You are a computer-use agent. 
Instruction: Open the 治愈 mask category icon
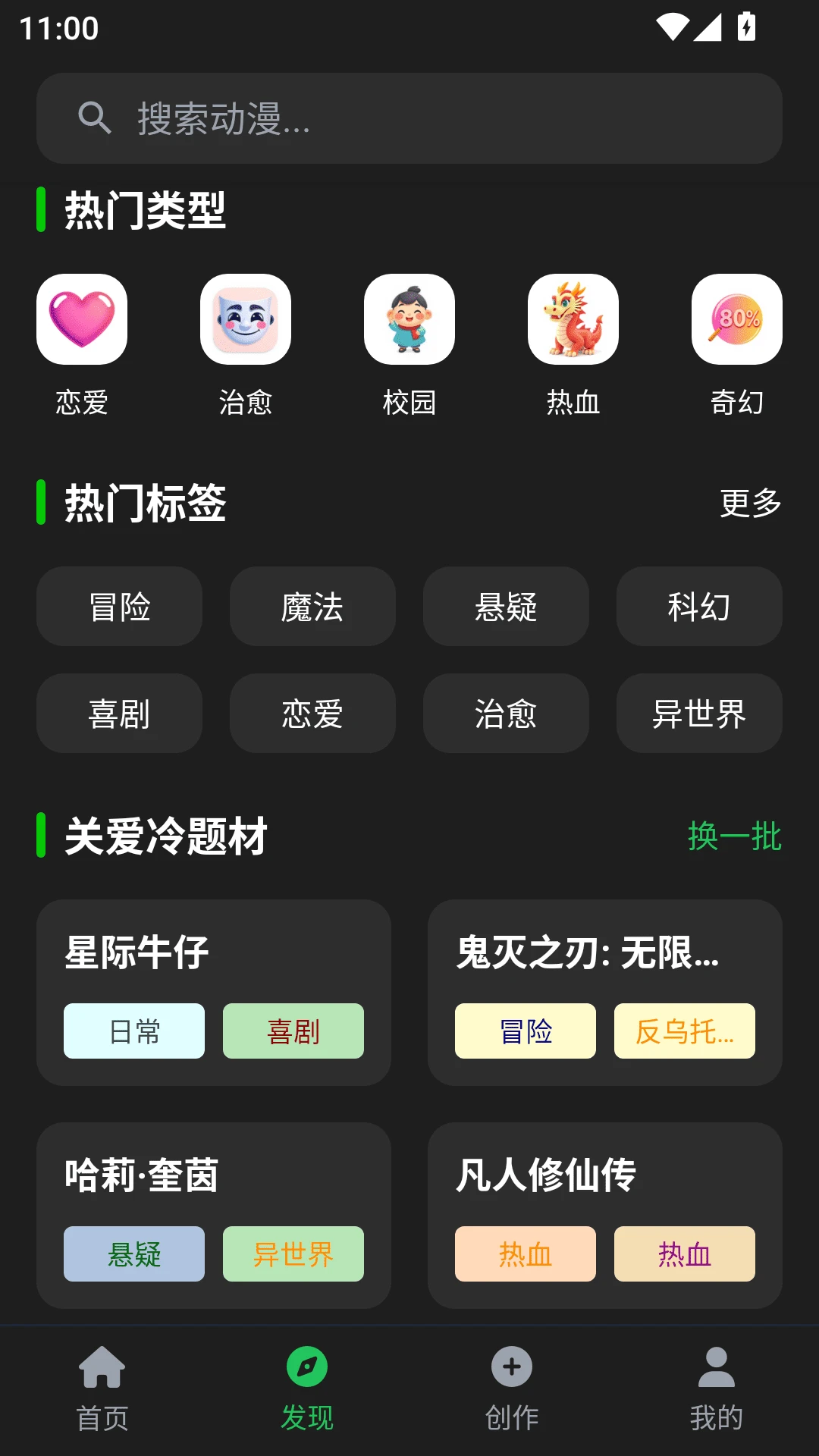coord(246,318)
